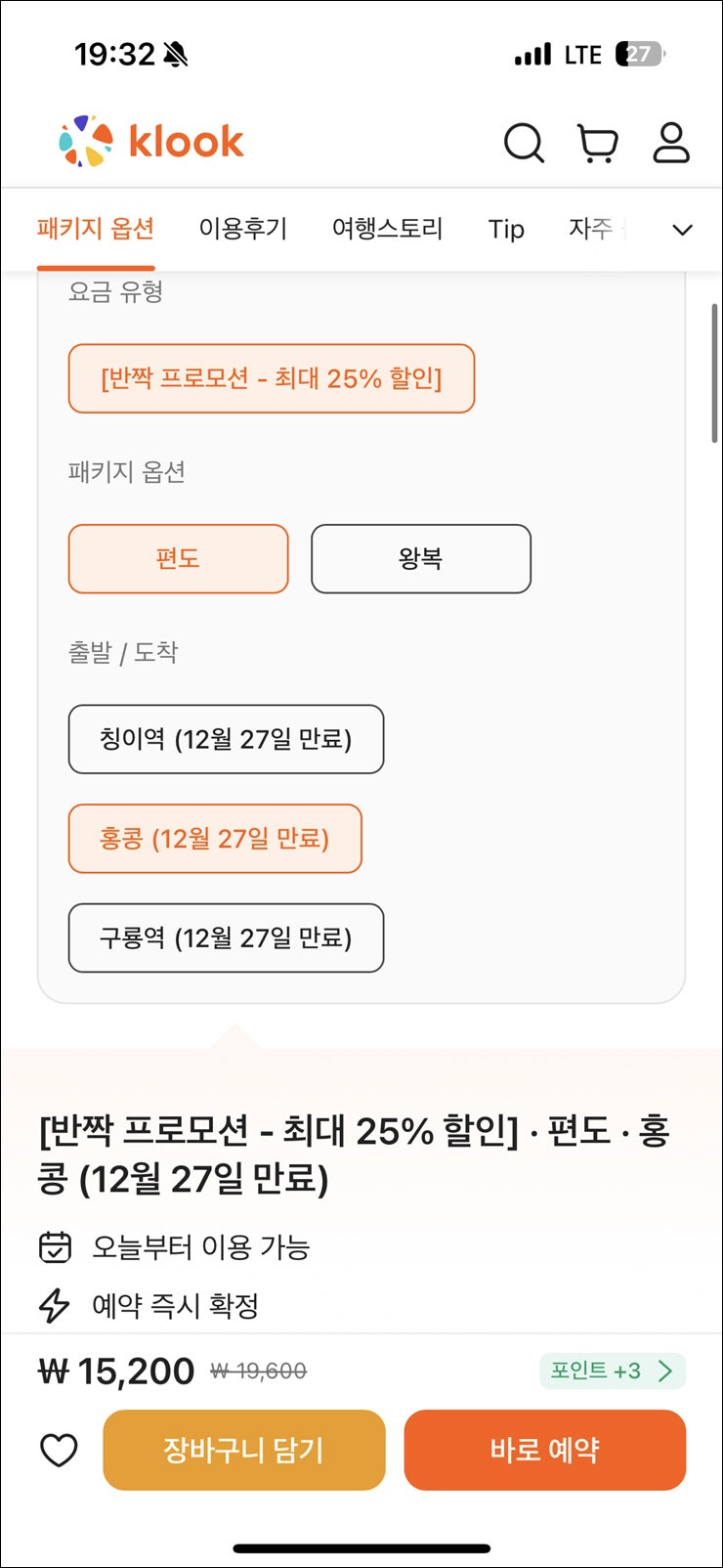Screen dimensions: 723x1568
Task: Select the 반짝 프로모션 최대 25% 할인 chip
Action: point(271,378)
